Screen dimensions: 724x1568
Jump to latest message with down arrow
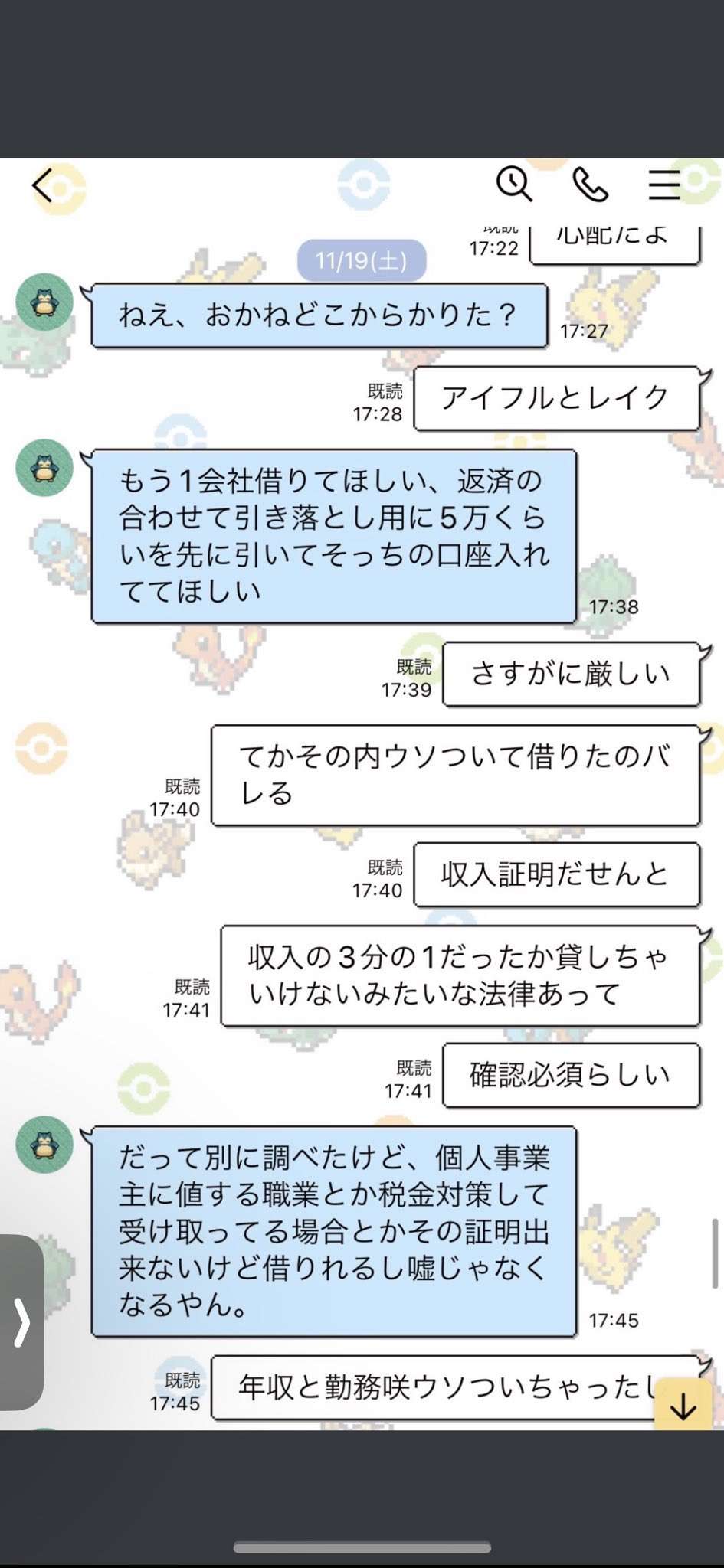point(682,1406)
